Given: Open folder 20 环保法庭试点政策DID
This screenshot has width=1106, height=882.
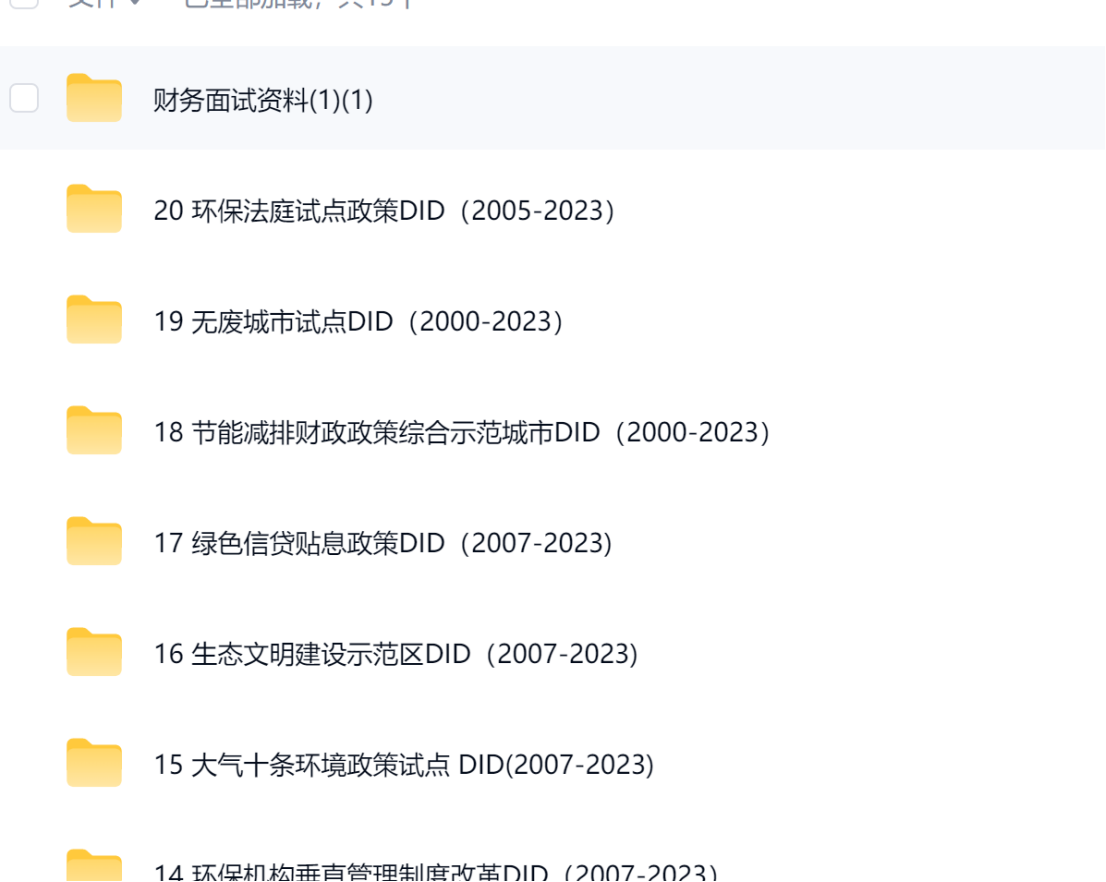Looking at the screenshot, I should (384, 211).
